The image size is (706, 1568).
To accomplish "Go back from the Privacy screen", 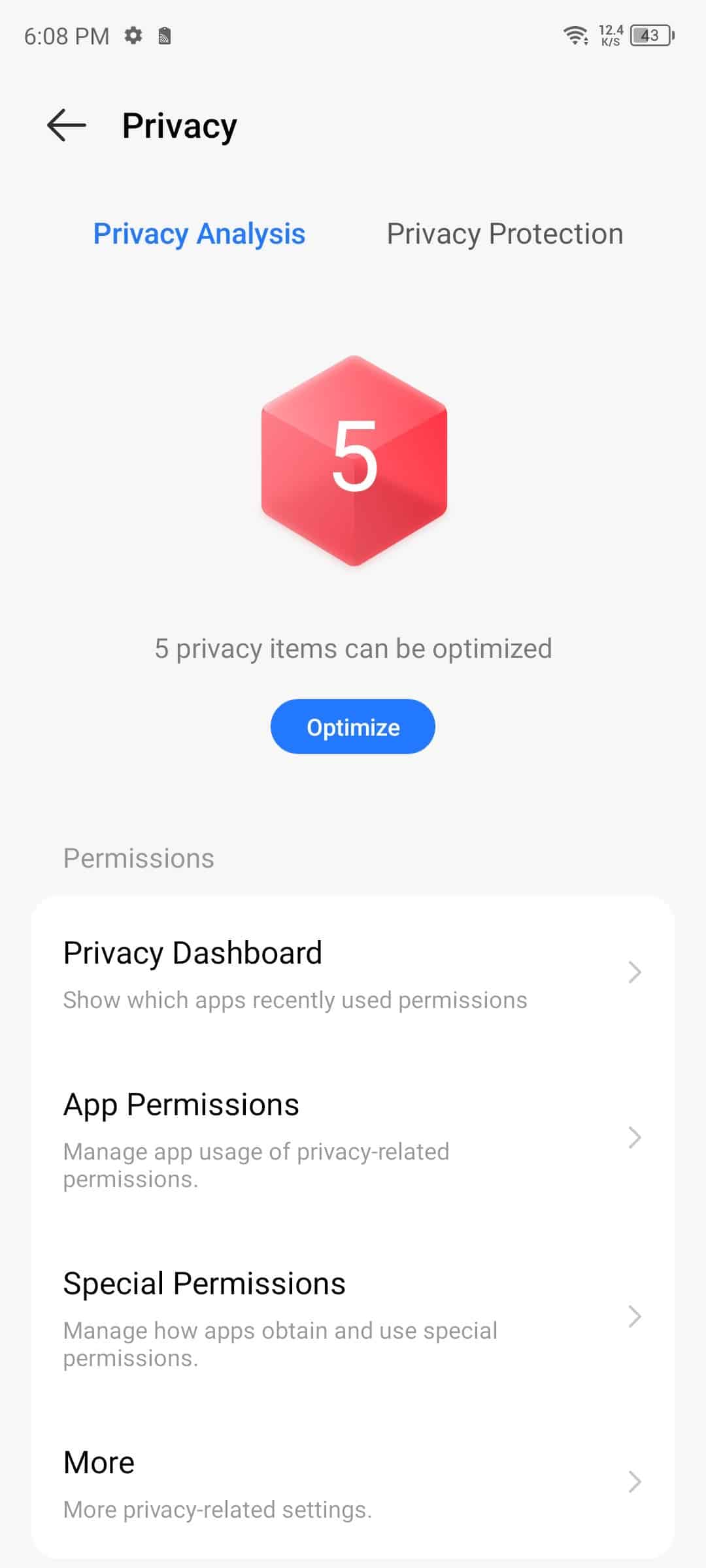I will 67,125.
